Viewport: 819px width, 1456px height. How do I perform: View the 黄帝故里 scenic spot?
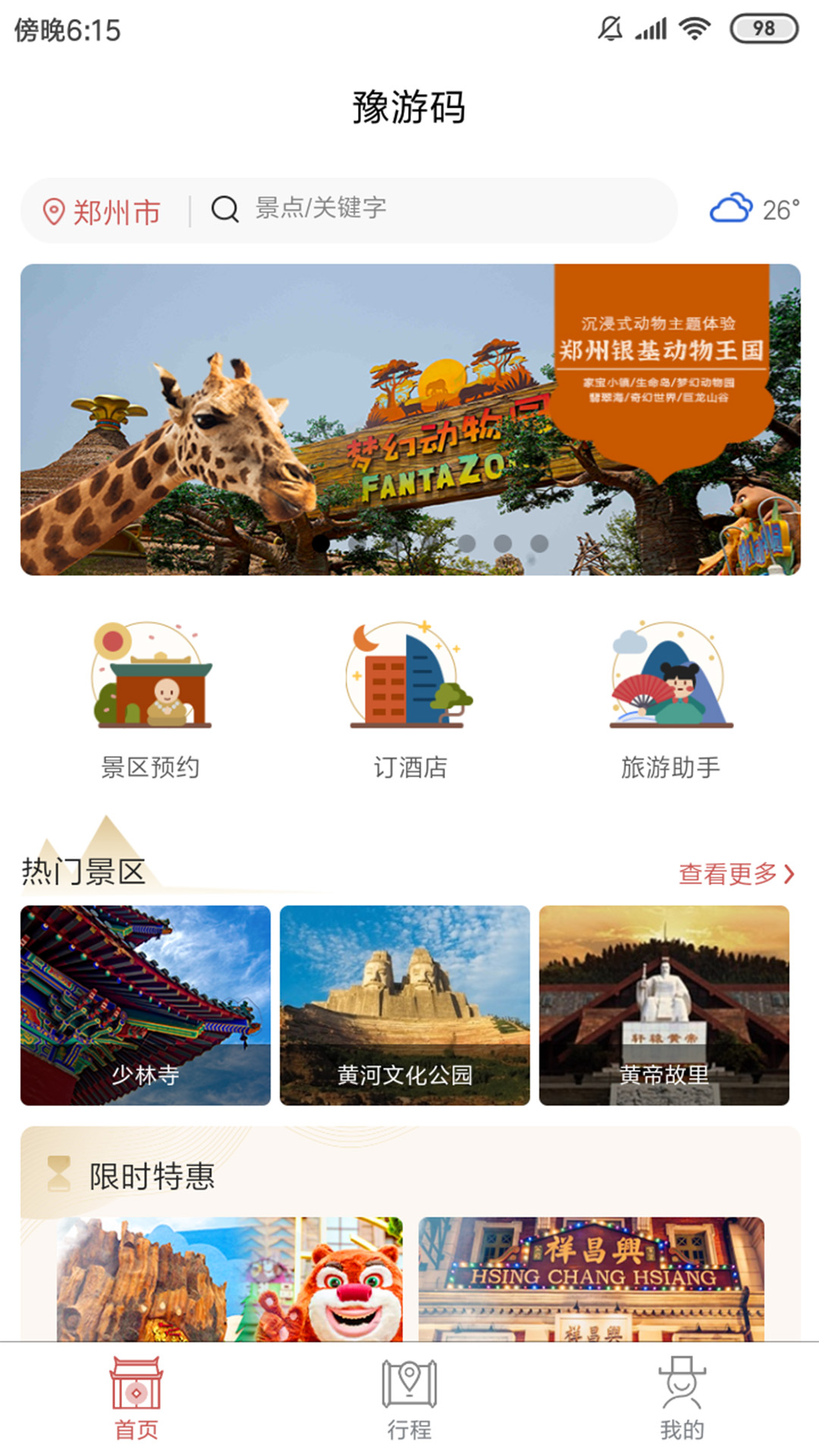point(664,1005)
